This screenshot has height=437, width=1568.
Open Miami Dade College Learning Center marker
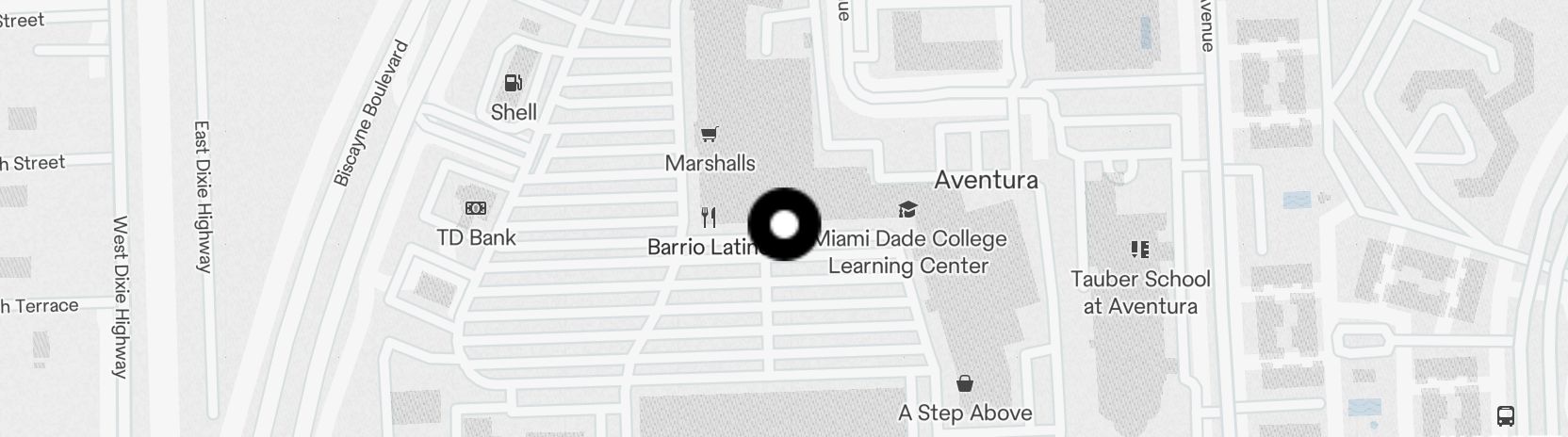906,210
